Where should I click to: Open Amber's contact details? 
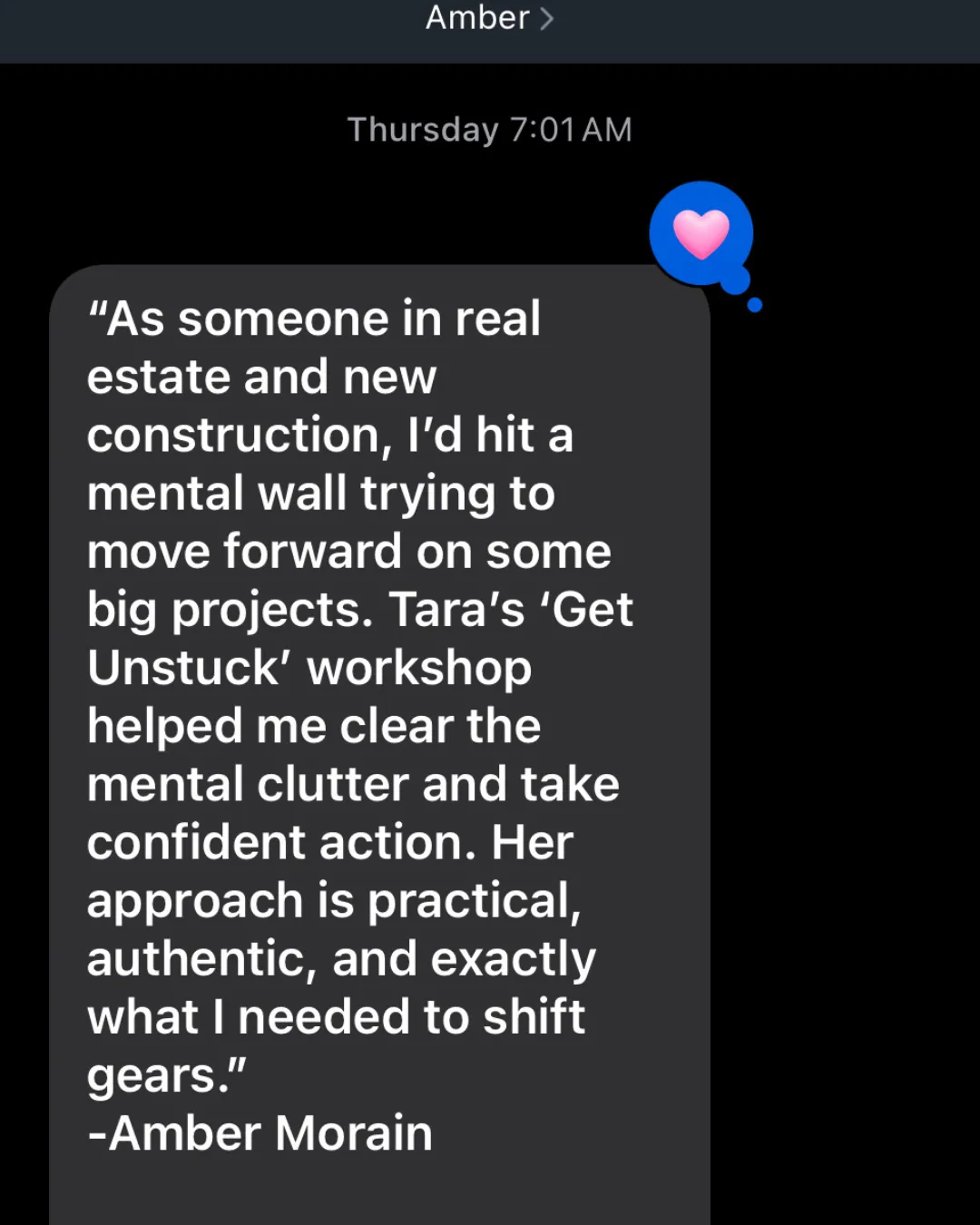[490, 18]
